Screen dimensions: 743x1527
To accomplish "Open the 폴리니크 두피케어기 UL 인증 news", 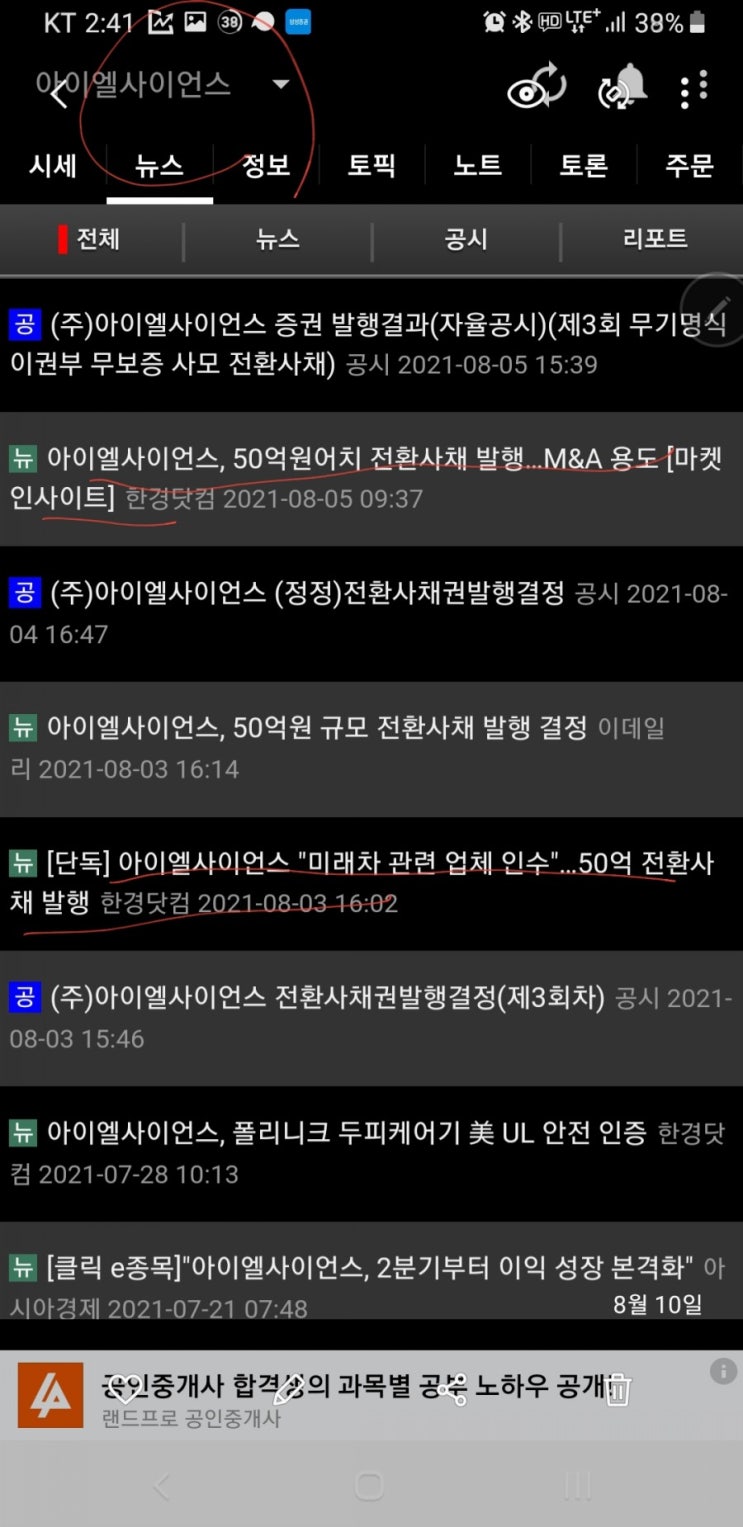I will tap(371, 1155).
